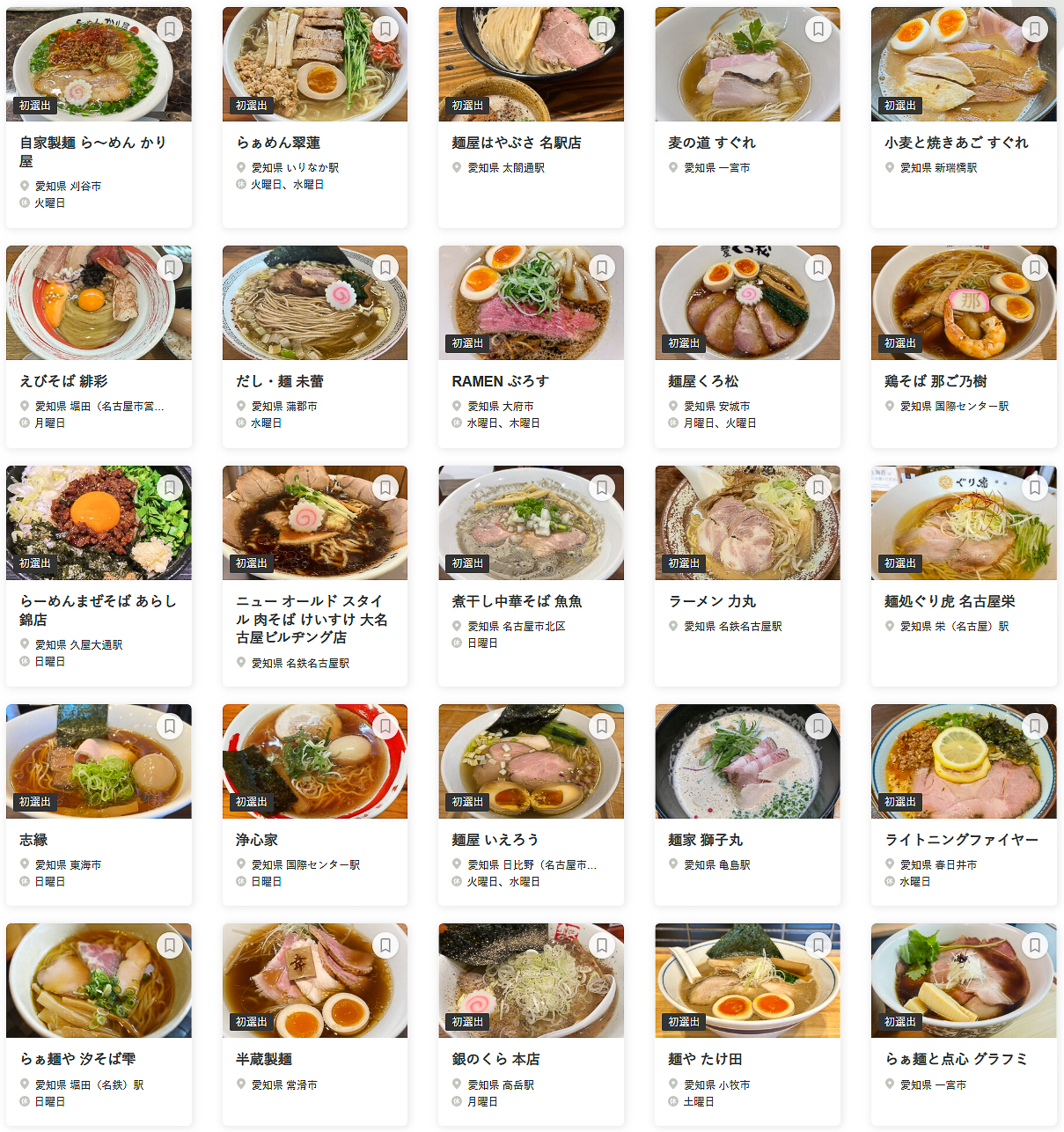Bookmark ライトニングファイヤー

pos(1035,725)
